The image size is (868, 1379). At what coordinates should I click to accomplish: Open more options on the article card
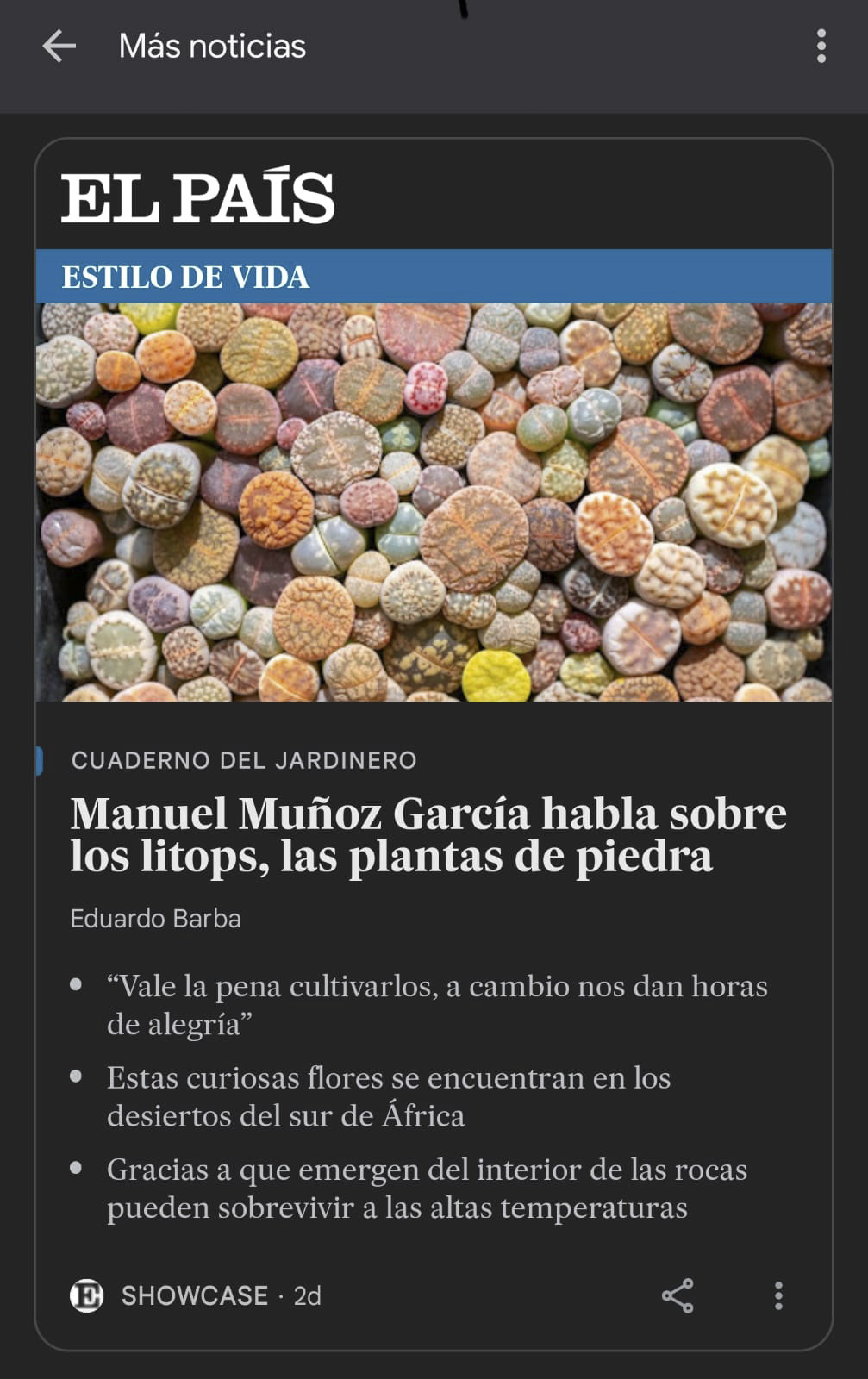(x=778, y=1295)
